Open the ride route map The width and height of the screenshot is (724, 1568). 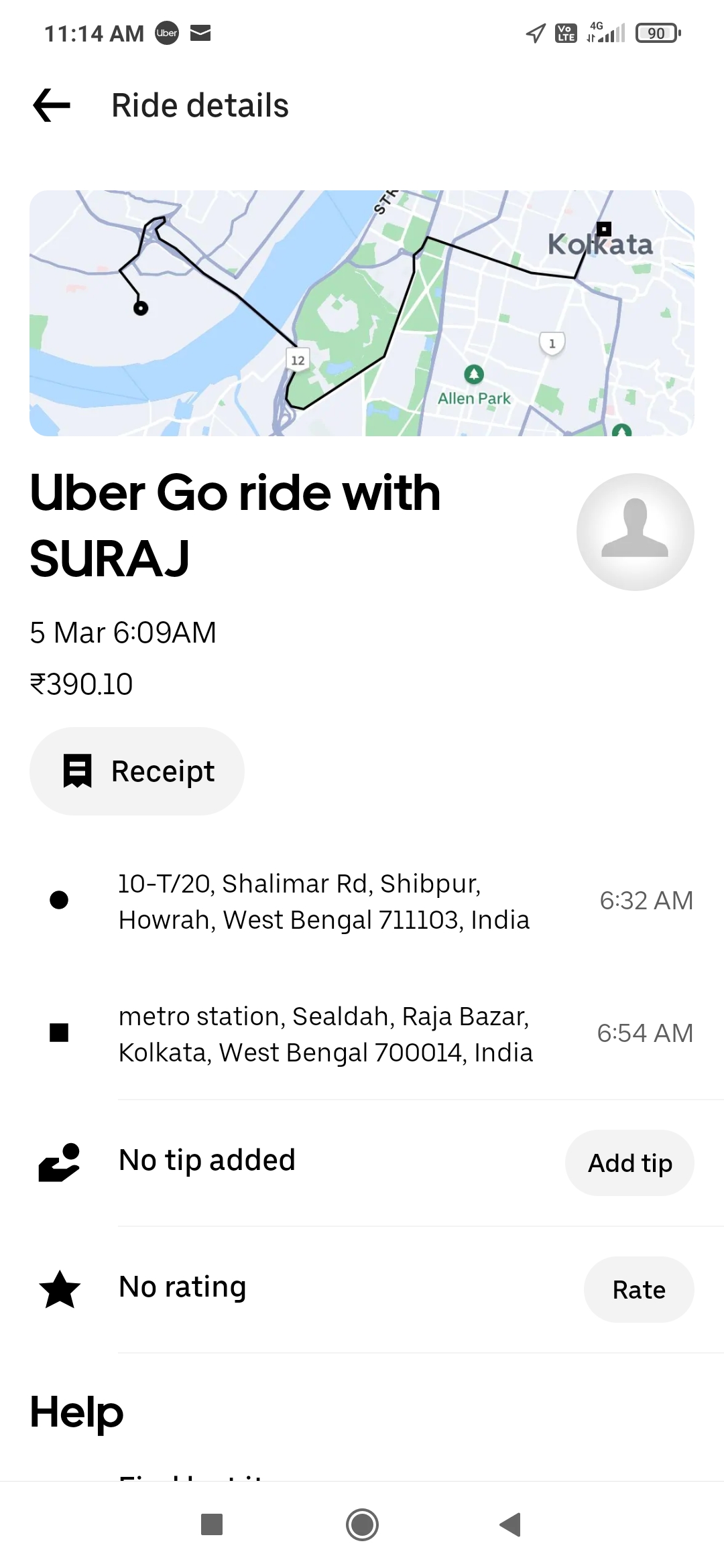tap(362, 313)
